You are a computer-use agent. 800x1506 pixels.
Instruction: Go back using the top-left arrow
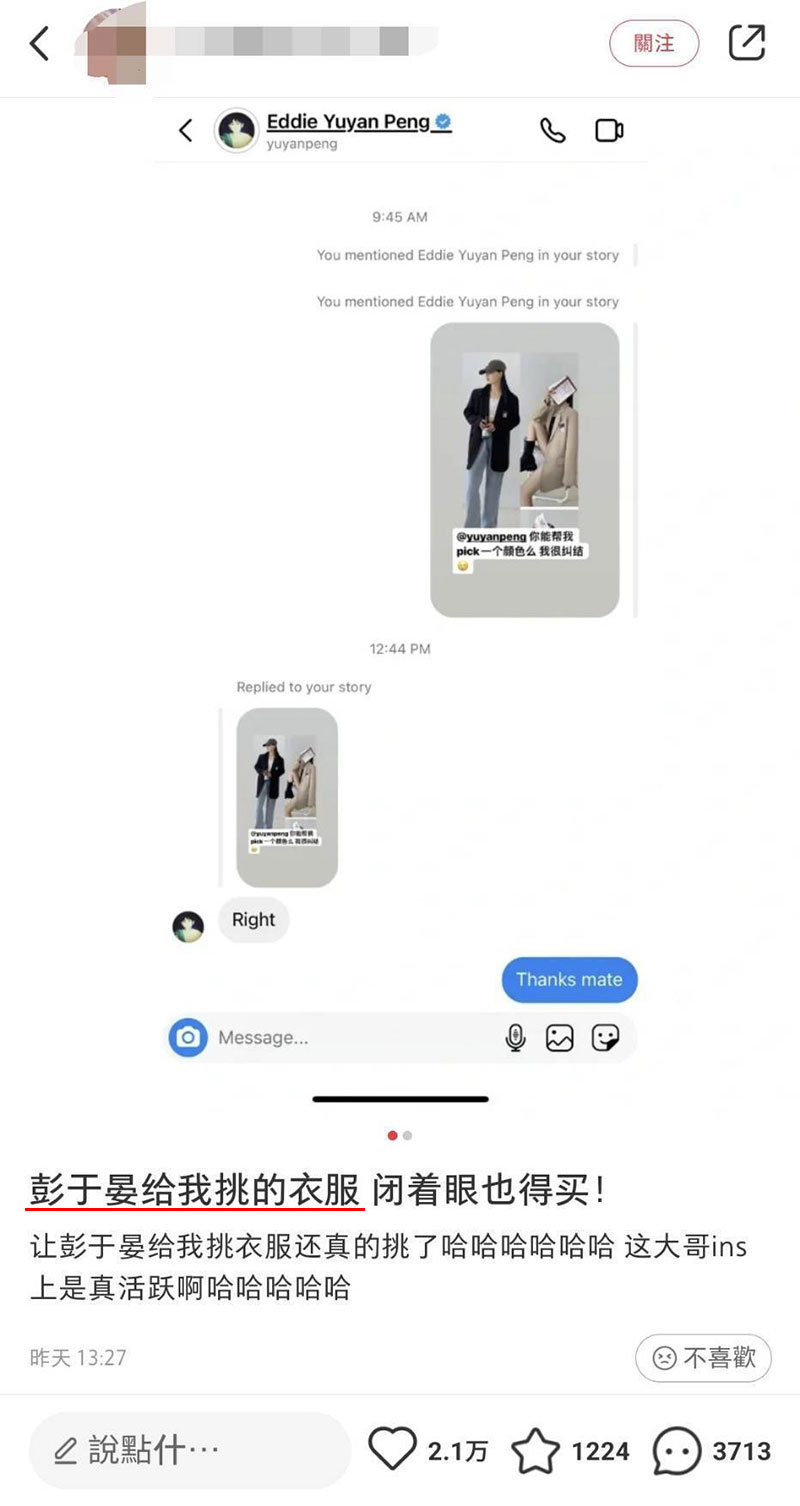coord(40,43)
